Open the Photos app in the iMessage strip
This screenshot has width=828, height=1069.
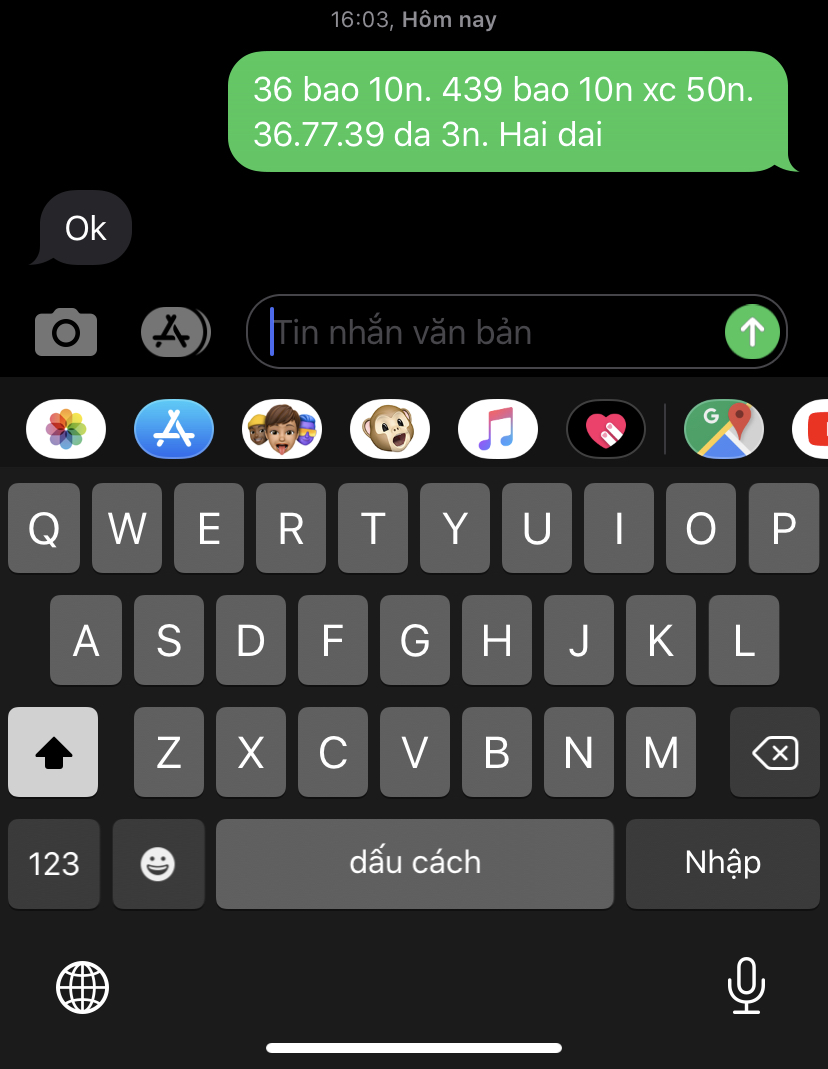(x=66, y=429)
